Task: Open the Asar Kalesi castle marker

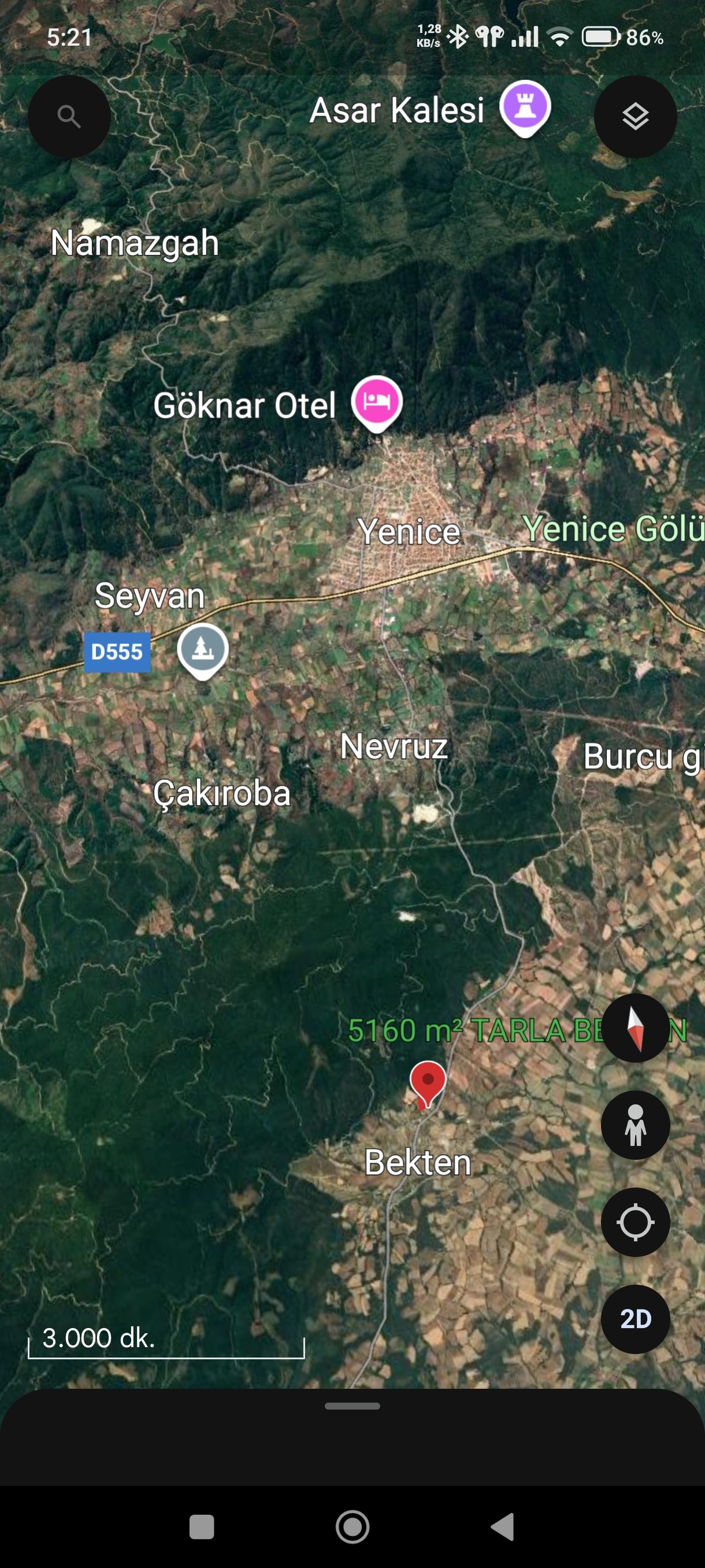Action: (x=525, y=106)
